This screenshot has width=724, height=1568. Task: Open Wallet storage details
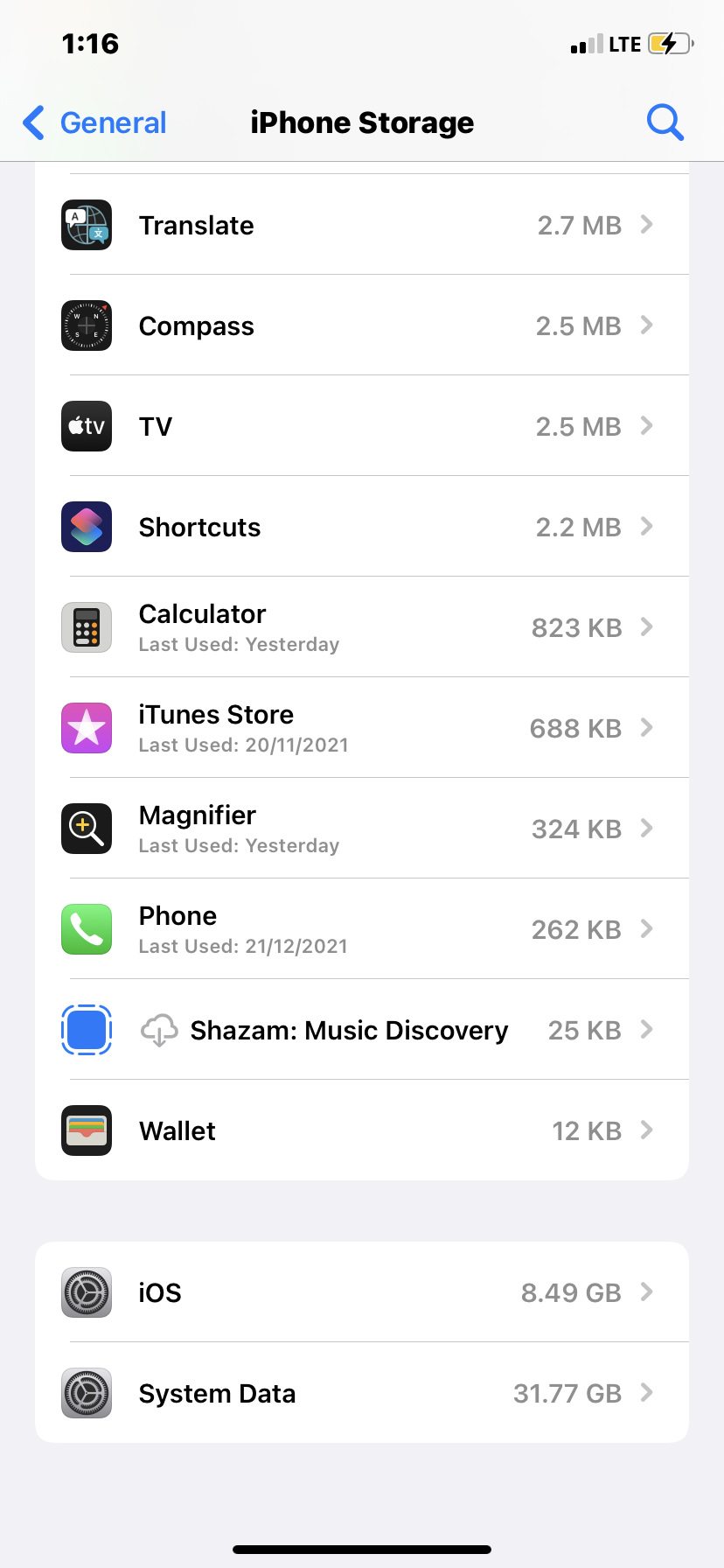pyautogui.click(x=362, y=1130)
